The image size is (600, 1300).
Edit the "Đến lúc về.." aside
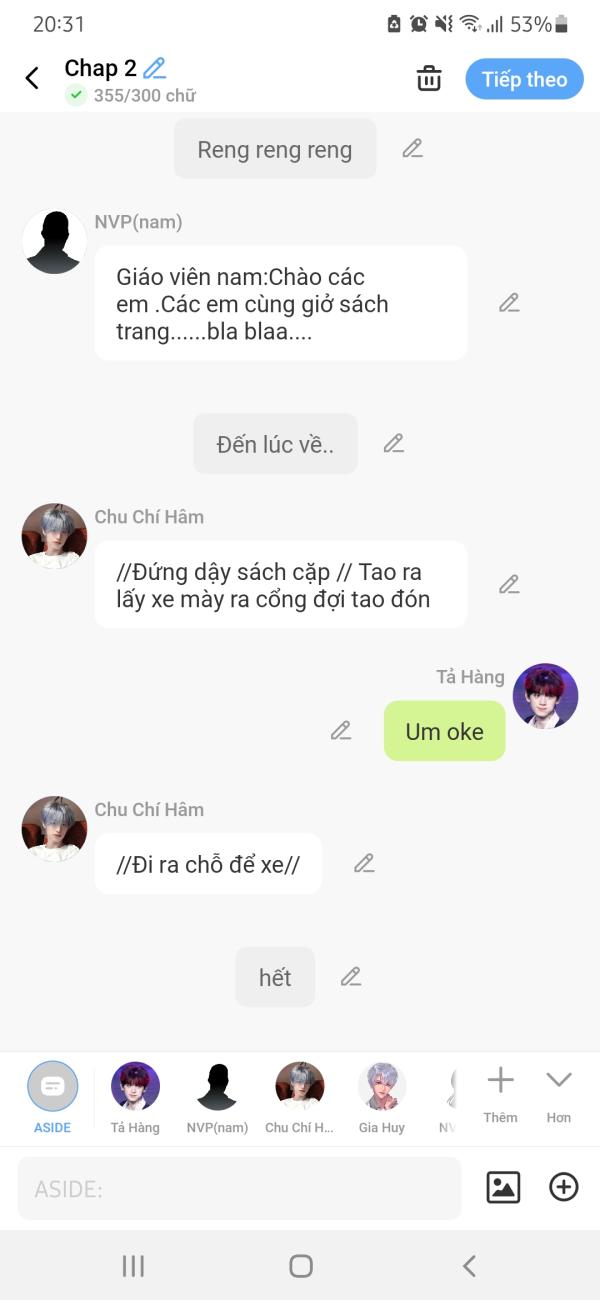point(393,443)
